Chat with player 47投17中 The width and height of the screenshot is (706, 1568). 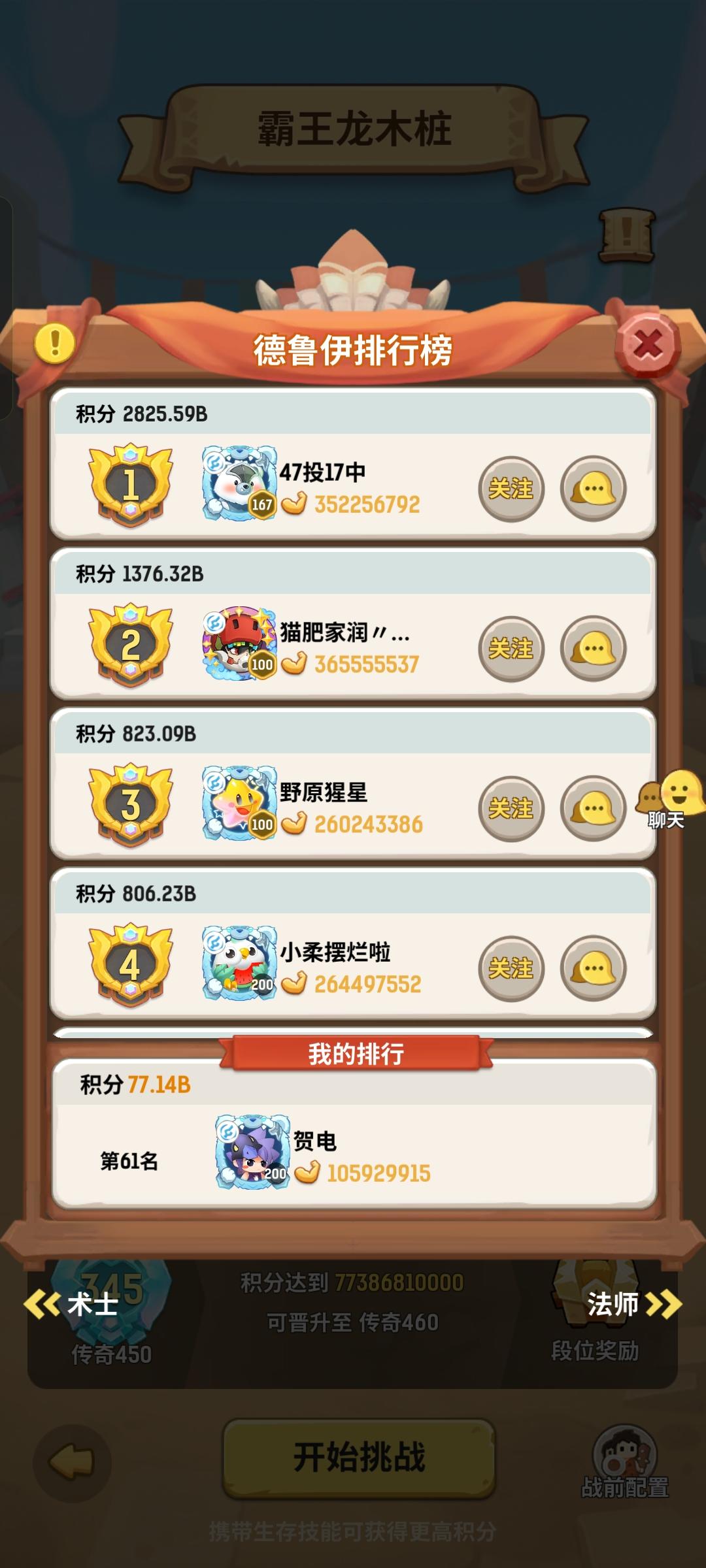593,489
